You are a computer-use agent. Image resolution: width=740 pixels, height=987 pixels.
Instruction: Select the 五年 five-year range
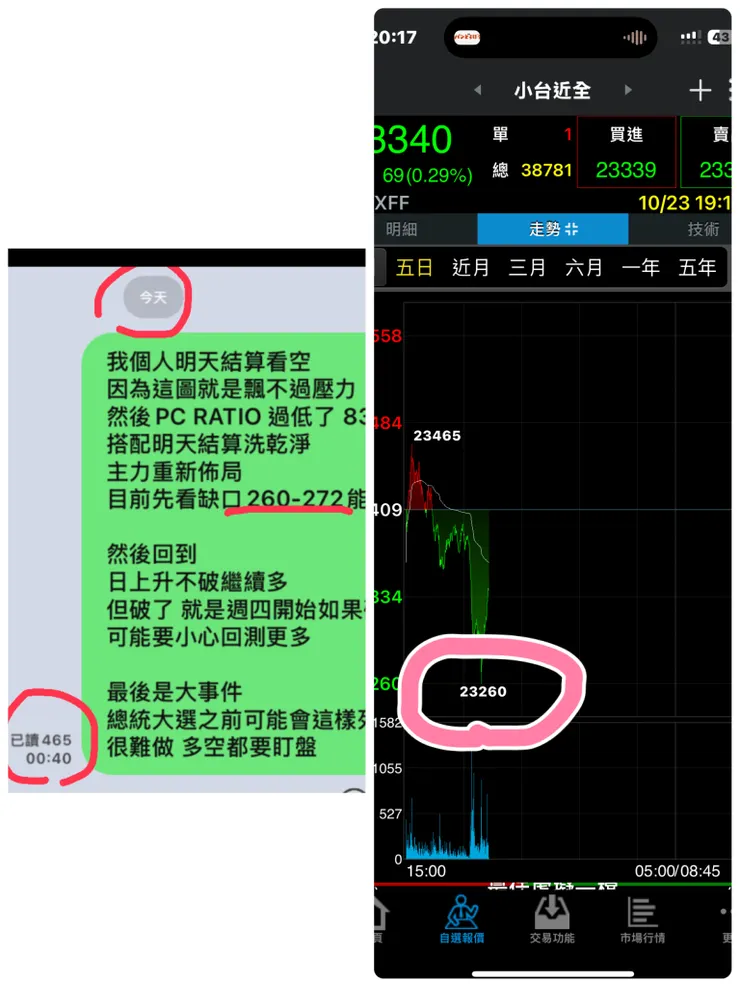click(x=697, y=267)
